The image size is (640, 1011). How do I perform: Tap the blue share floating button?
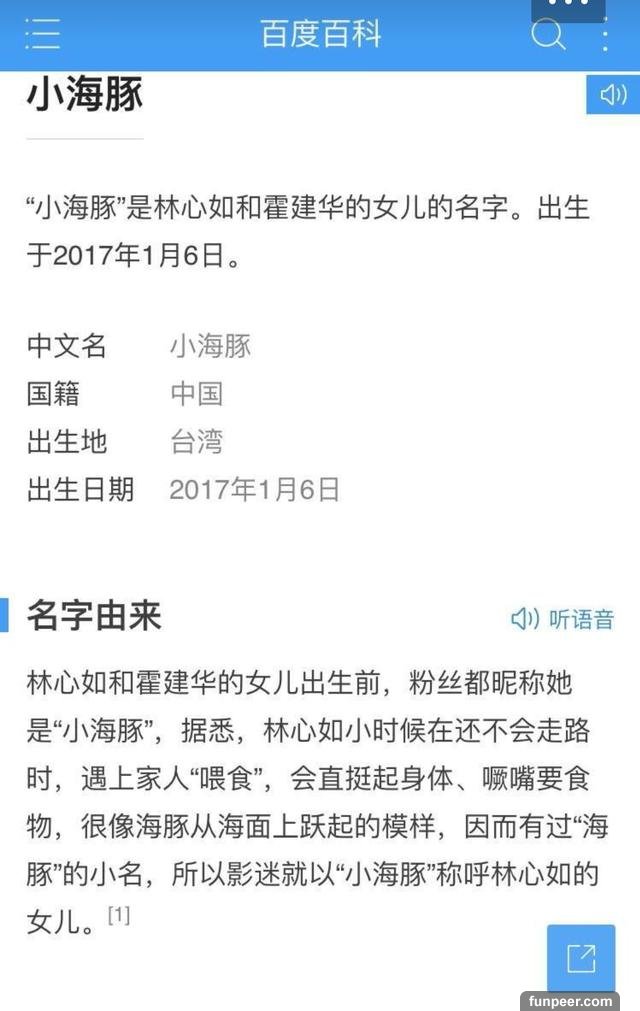pos(581,958)
